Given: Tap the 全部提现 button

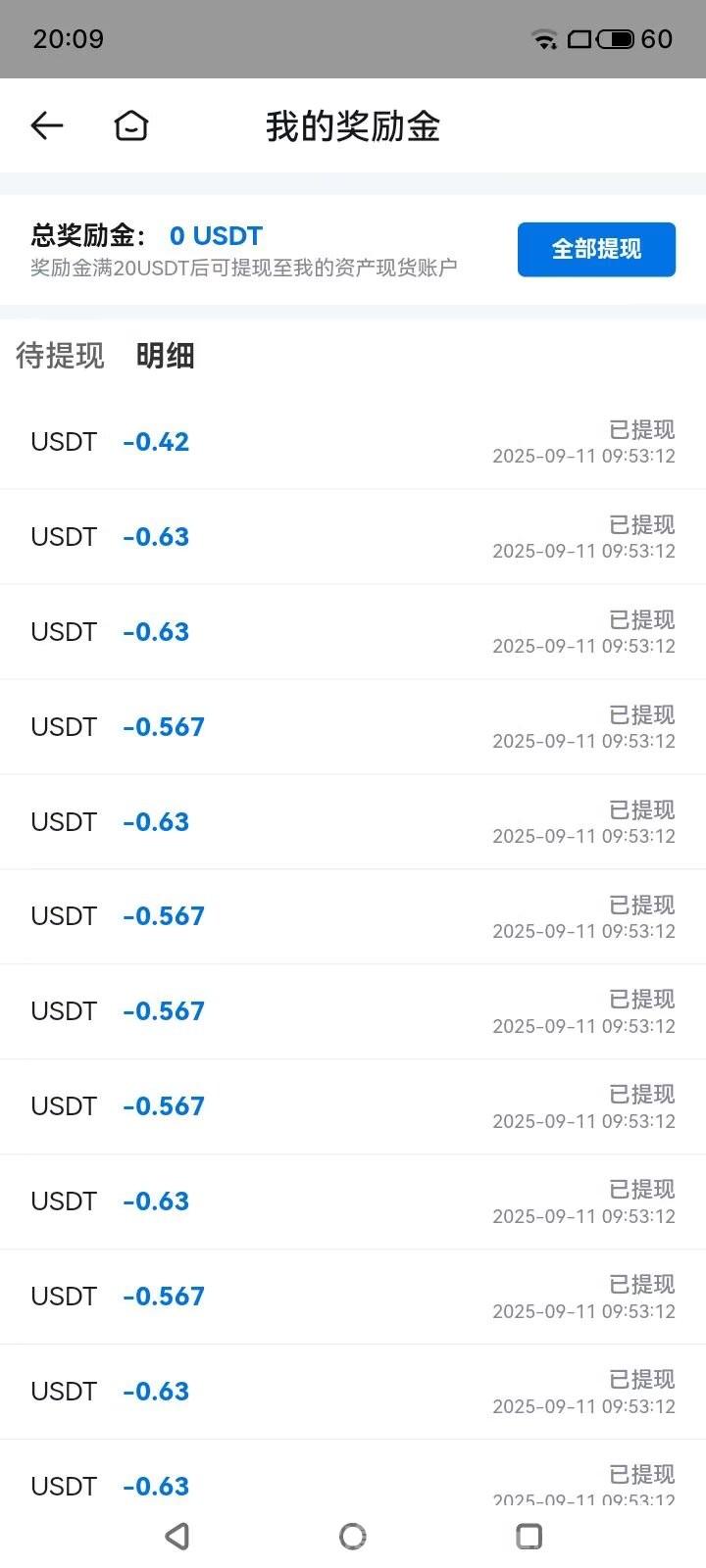Looking at the screenshot, I should [596, 249].
